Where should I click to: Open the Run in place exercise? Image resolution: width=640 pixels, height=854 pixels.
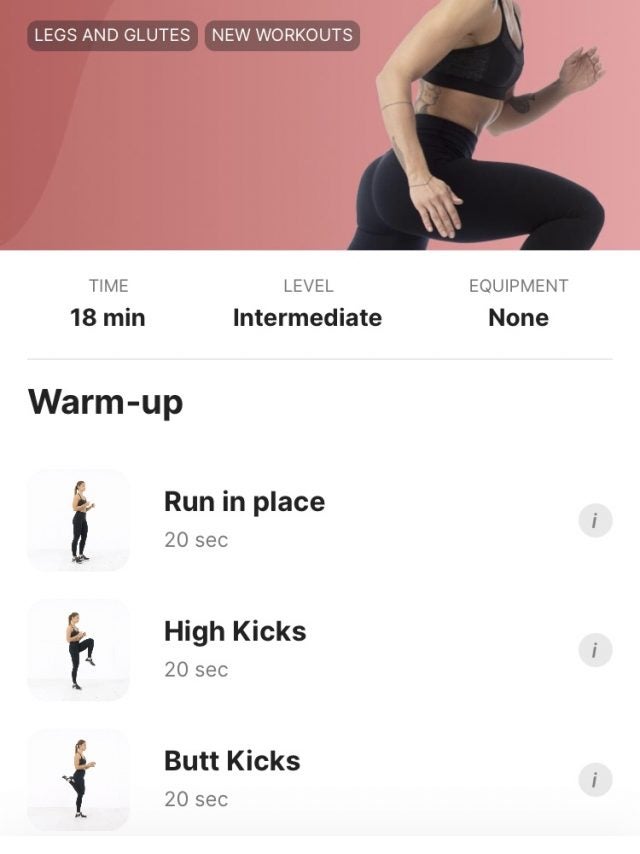click(244, 519)
